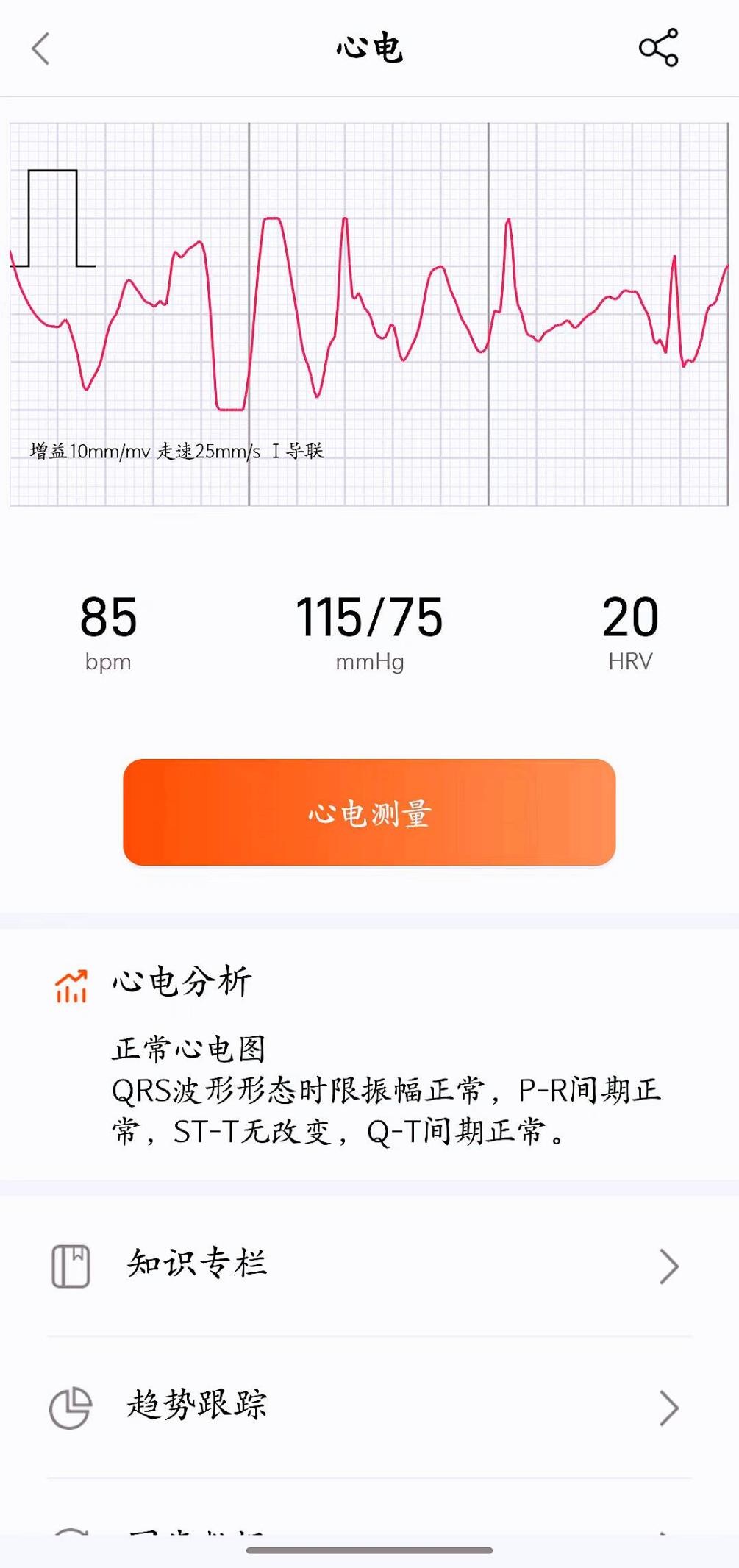The width and height of the screenshot is (739, 1568).
Task: Tap the 心电 title at top
Action: pyautogui.click(x=369, y=46)
